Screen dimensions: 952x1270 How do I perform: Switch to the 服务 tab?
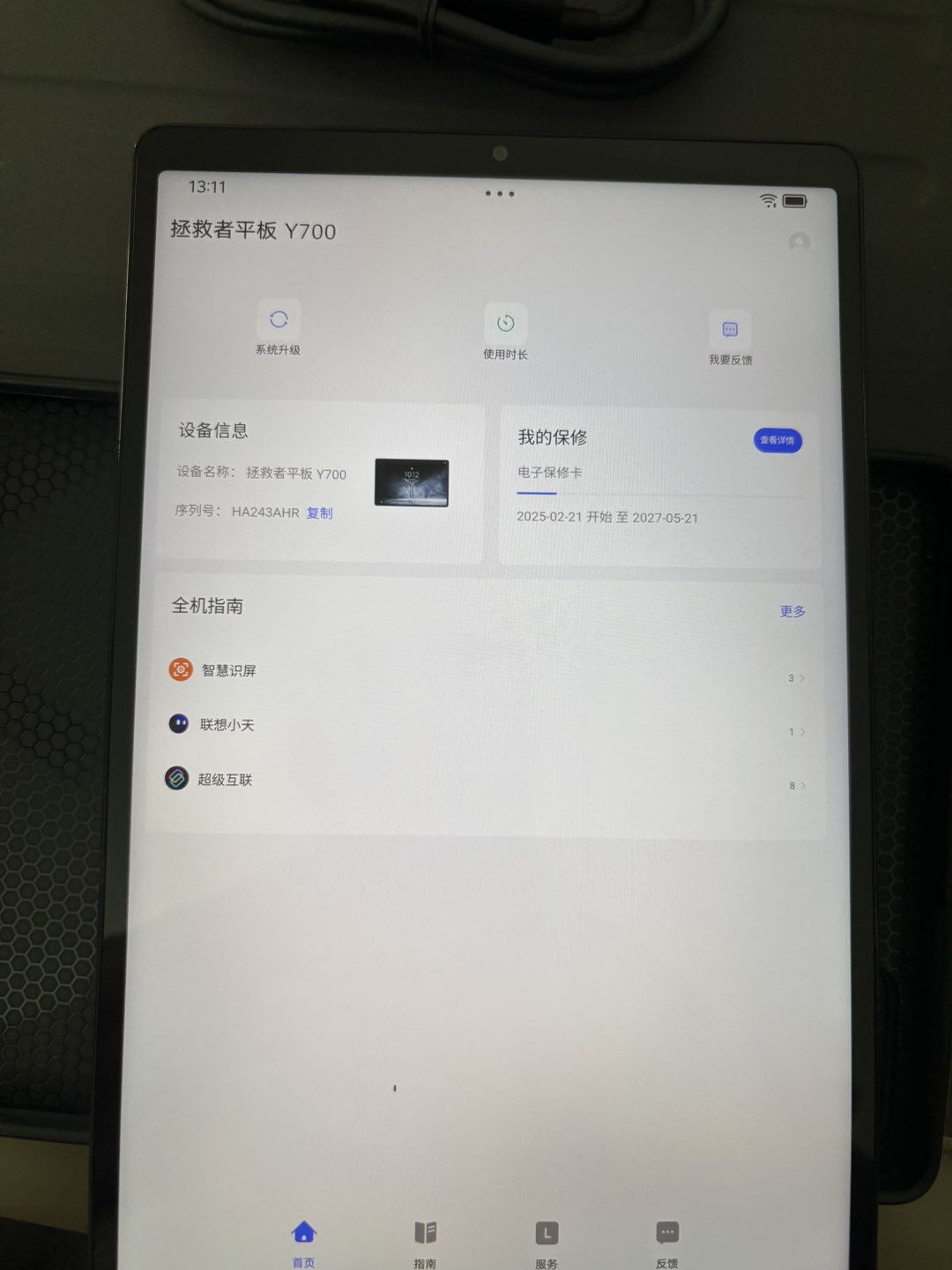tap(547, 1241)
